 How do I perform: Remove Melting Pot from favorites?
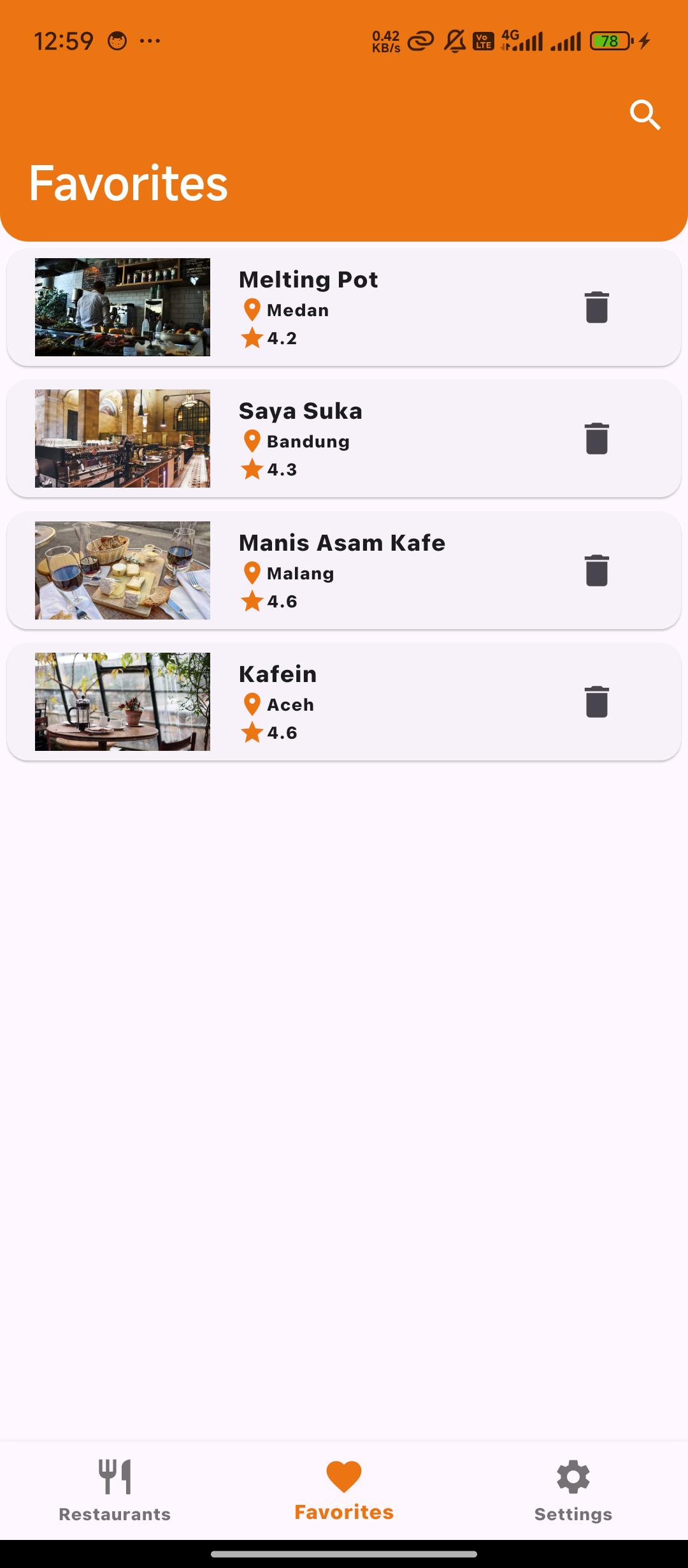coord(596,307)
